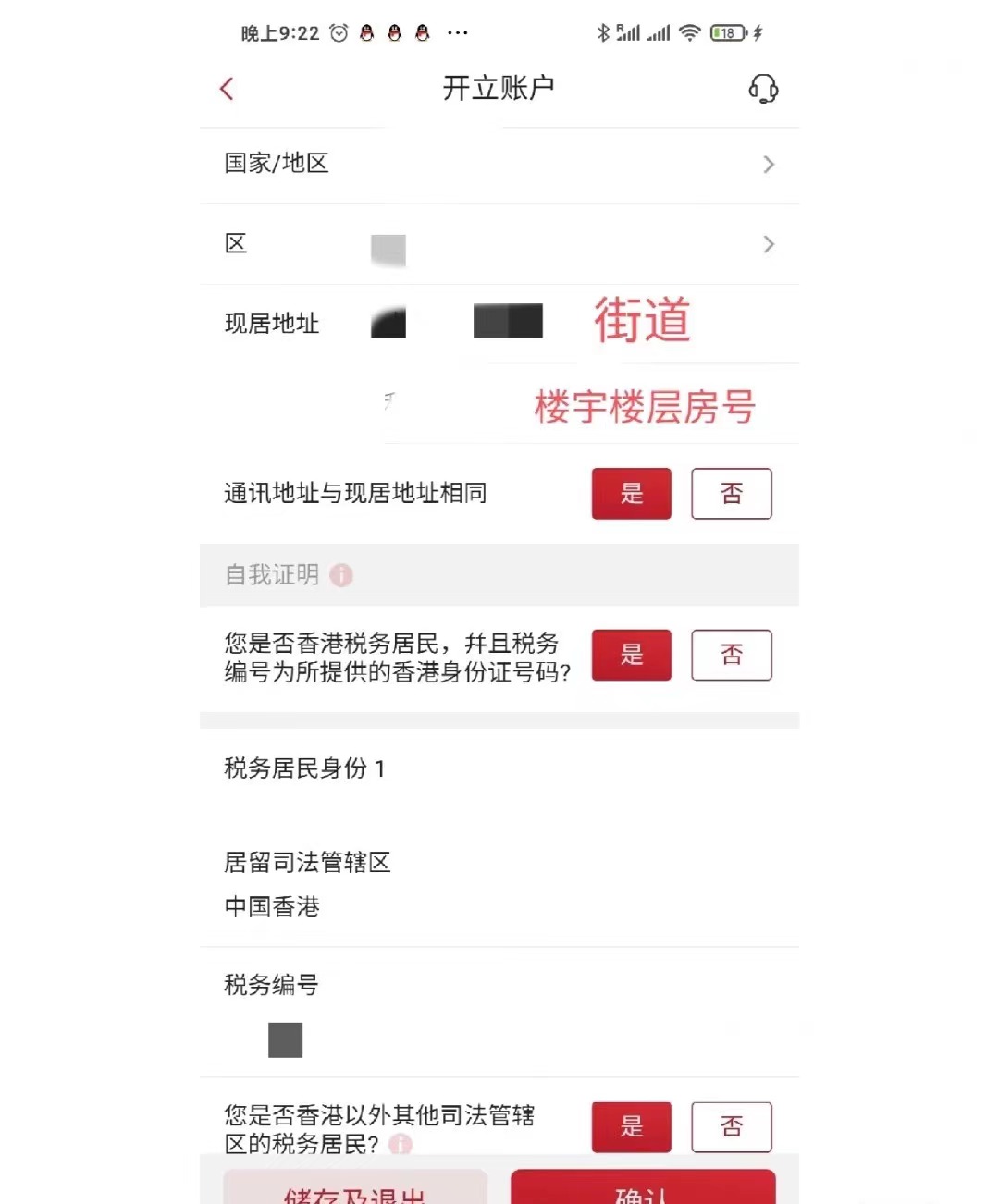
Task: Open the 自我证明 info icon
Action: [341, 575]
